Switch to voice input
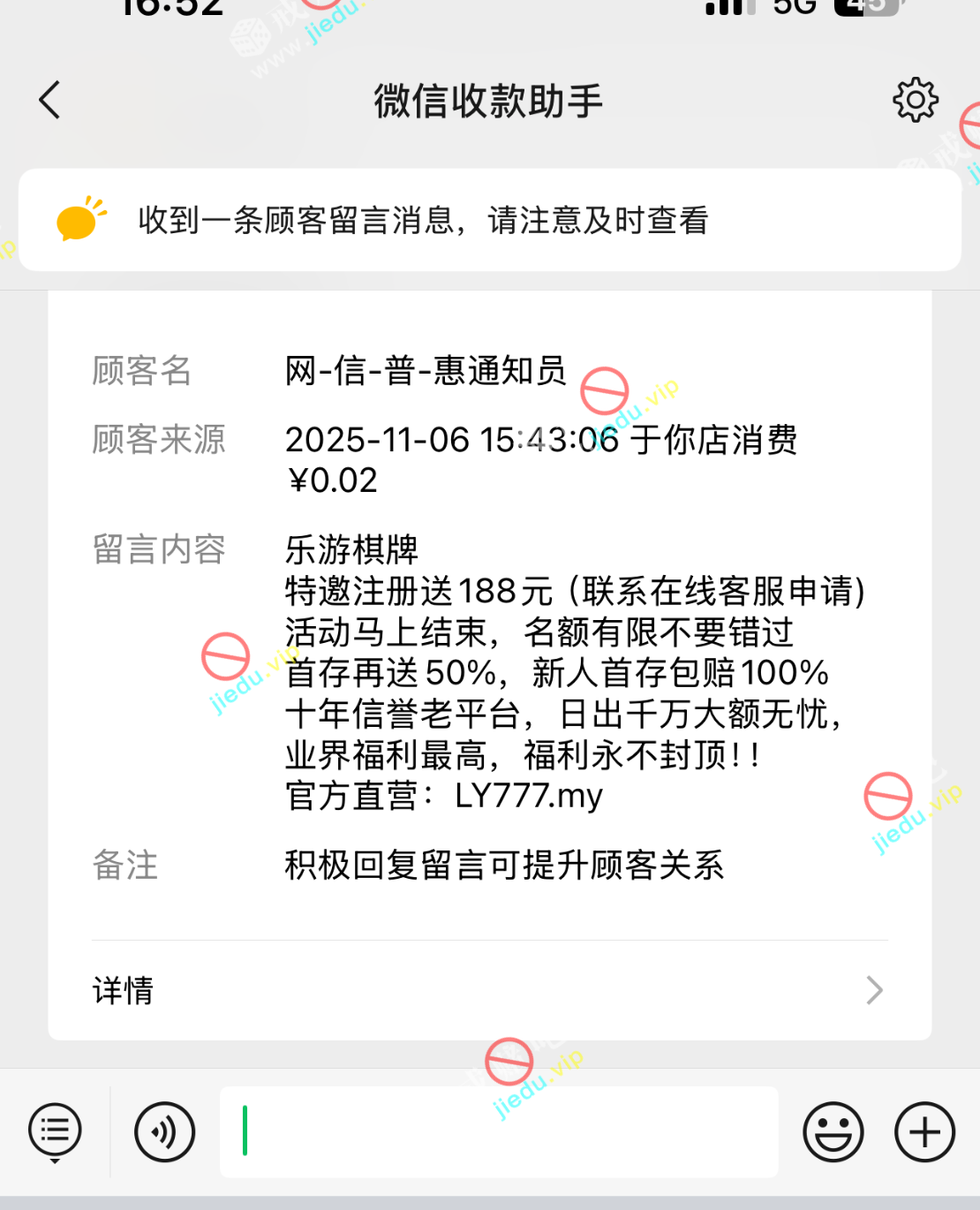The width and height of the screenshot is (980, 1210). tap(164, 1131)
